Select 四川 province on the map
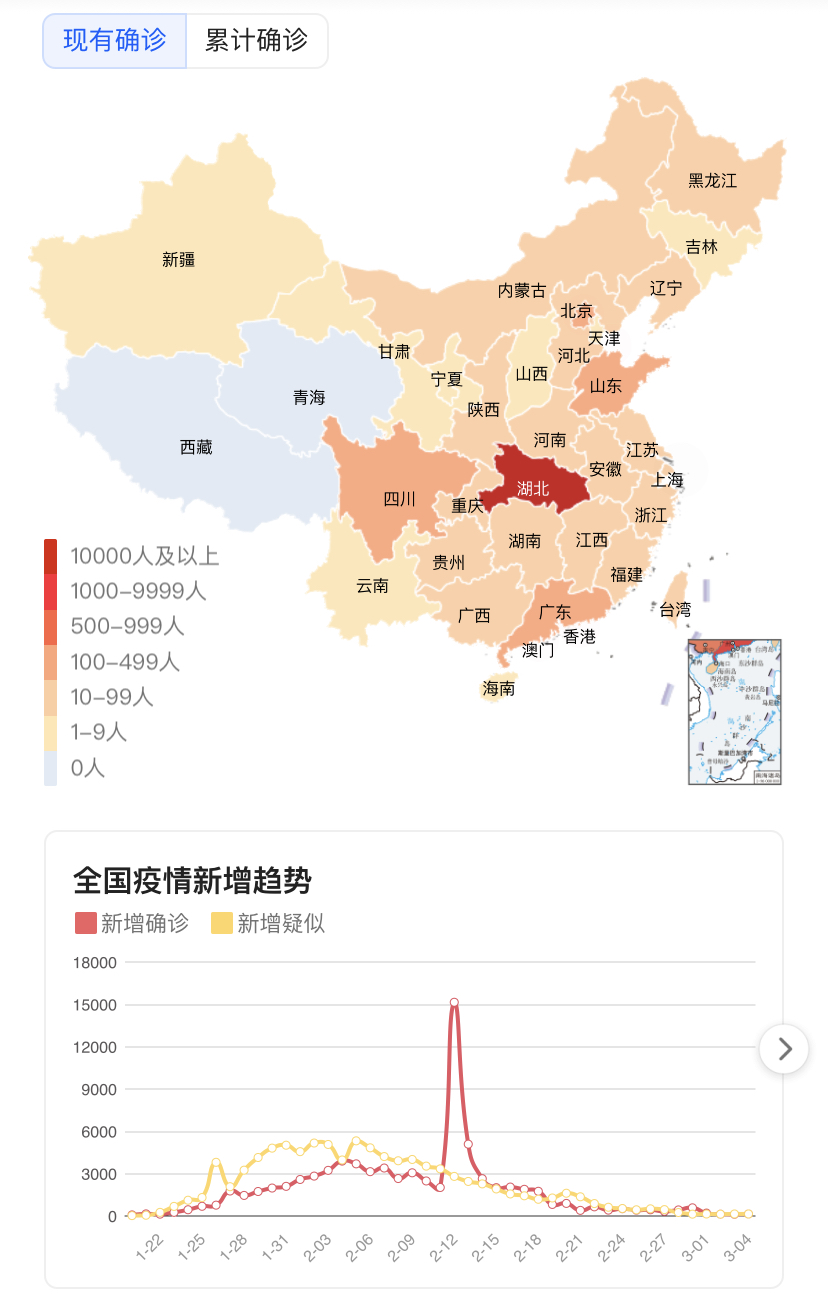Viewport: 828px width, 1299px height. click(x=399, y=498)
